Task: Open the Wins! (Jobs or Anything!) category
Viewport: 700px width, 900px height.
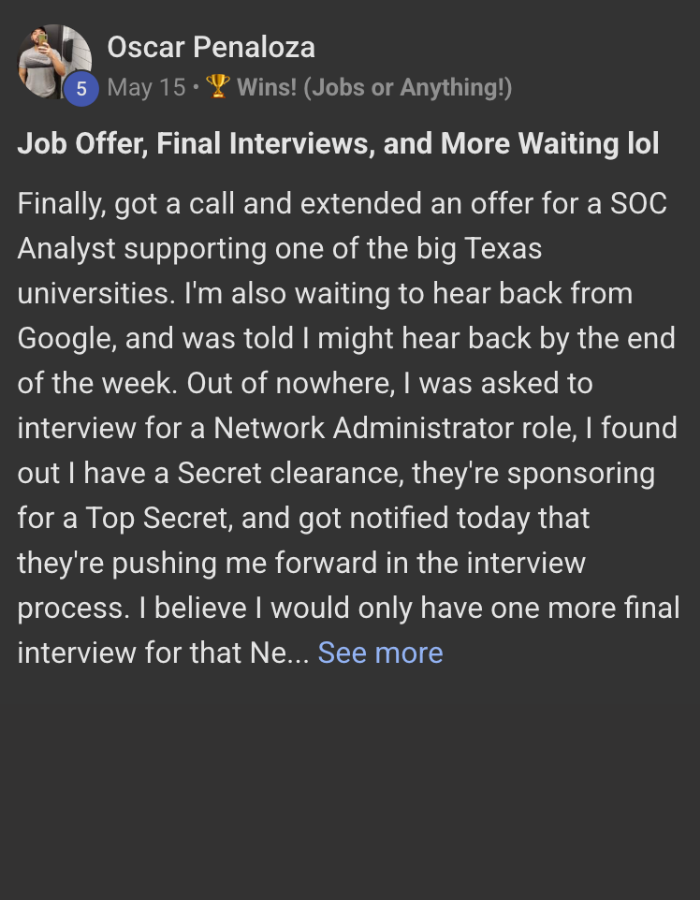Action: (x=373, y=88)
